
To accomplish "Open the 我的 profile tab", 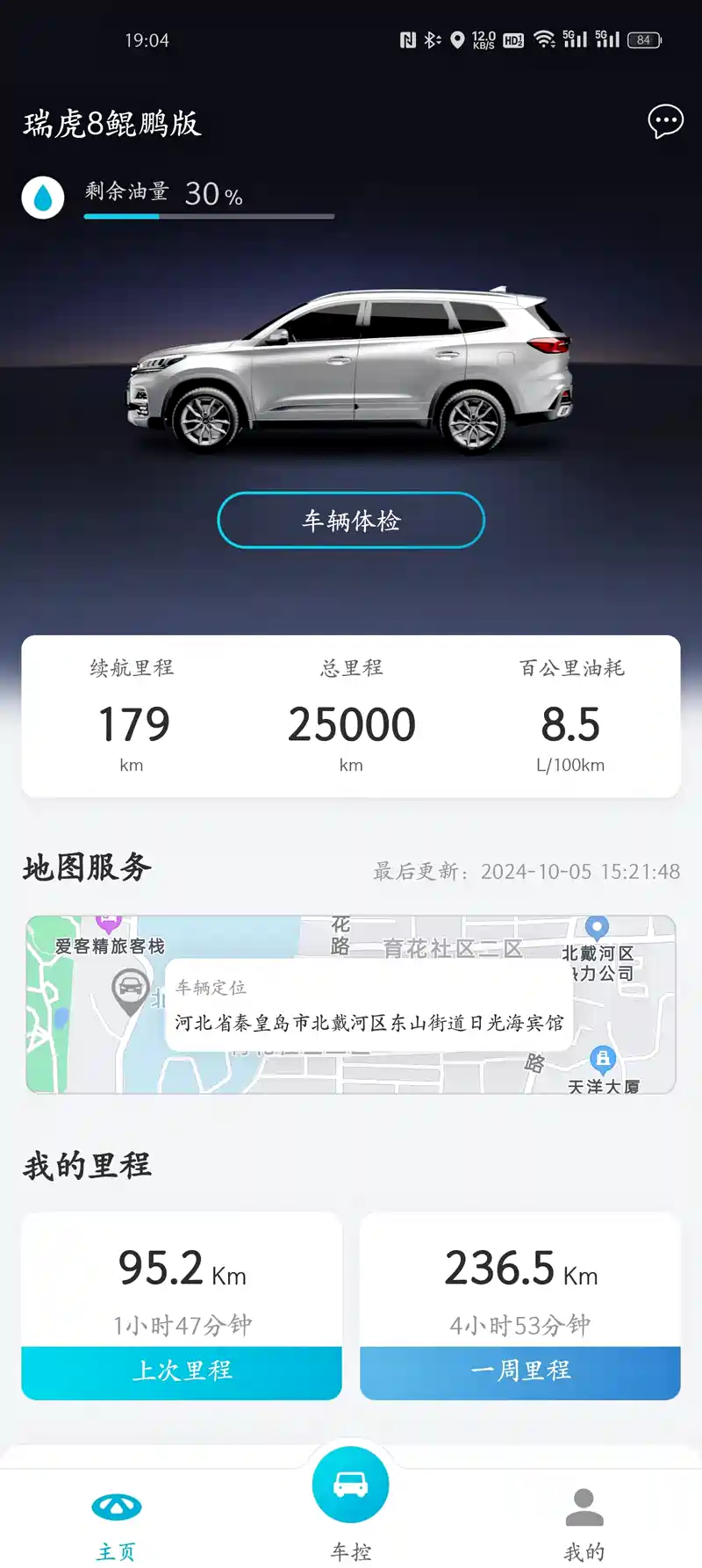I will (584, 1522).
